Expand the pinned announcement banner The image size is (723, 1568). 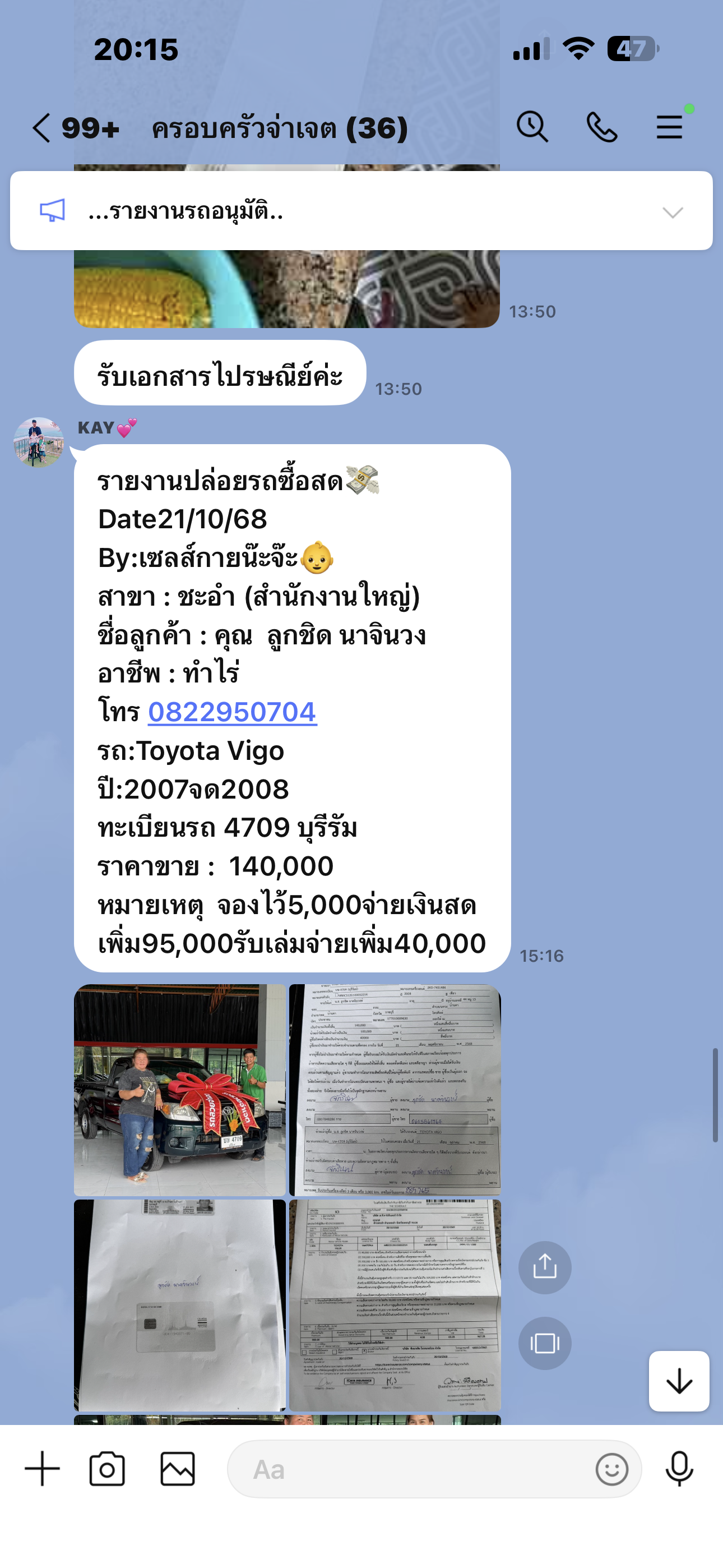(x=672, y=212)
